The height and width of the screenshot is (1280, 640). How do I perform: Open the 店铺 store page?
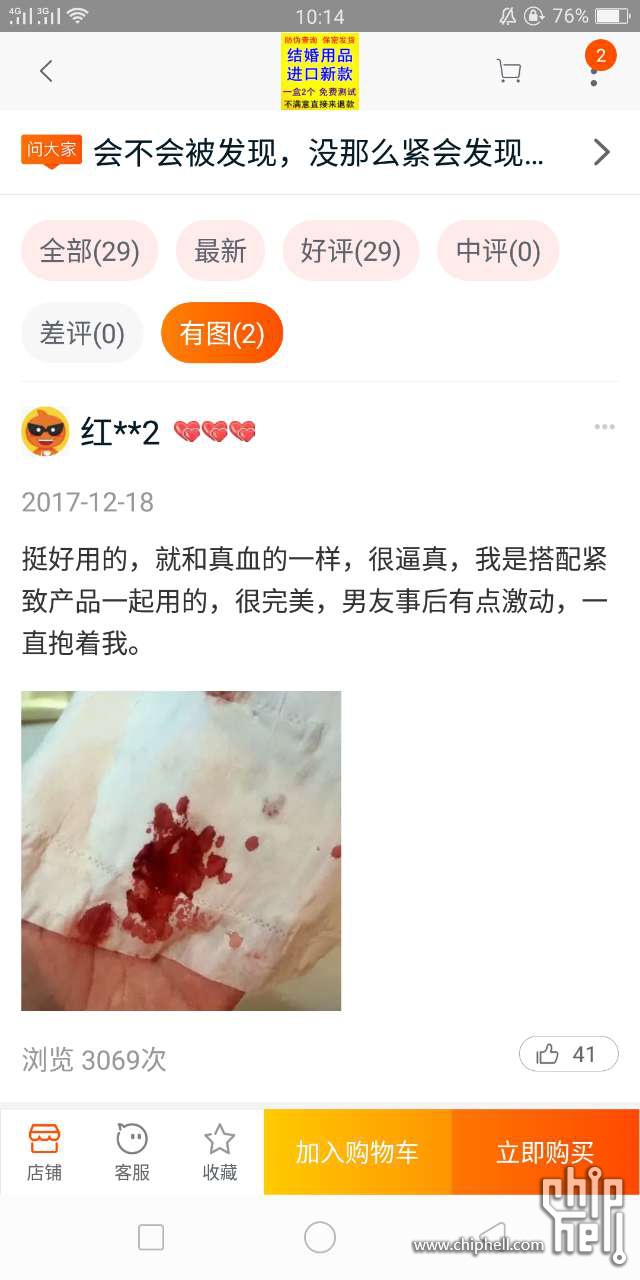(44, 1152)
